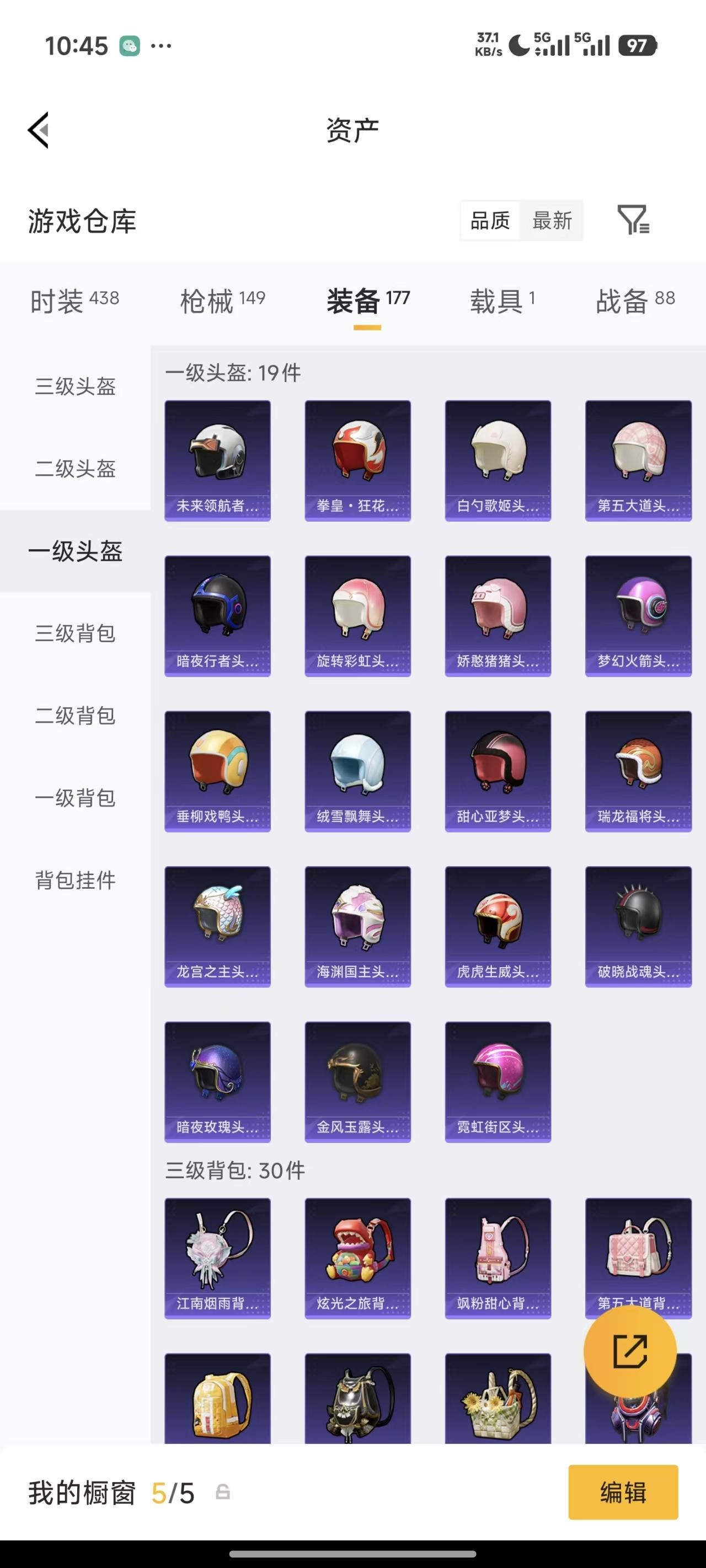The width and height of the screenshot is (706, 1568).
Task: Switch sorting to 最新
Action: pos(551,221)
